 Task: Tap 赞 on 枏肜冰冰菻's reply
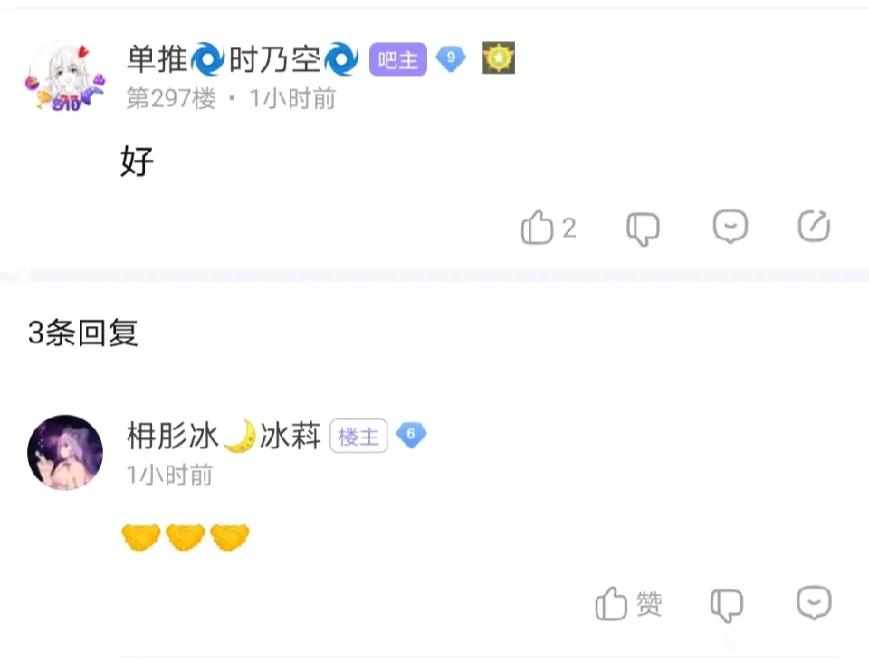point(628,604)
